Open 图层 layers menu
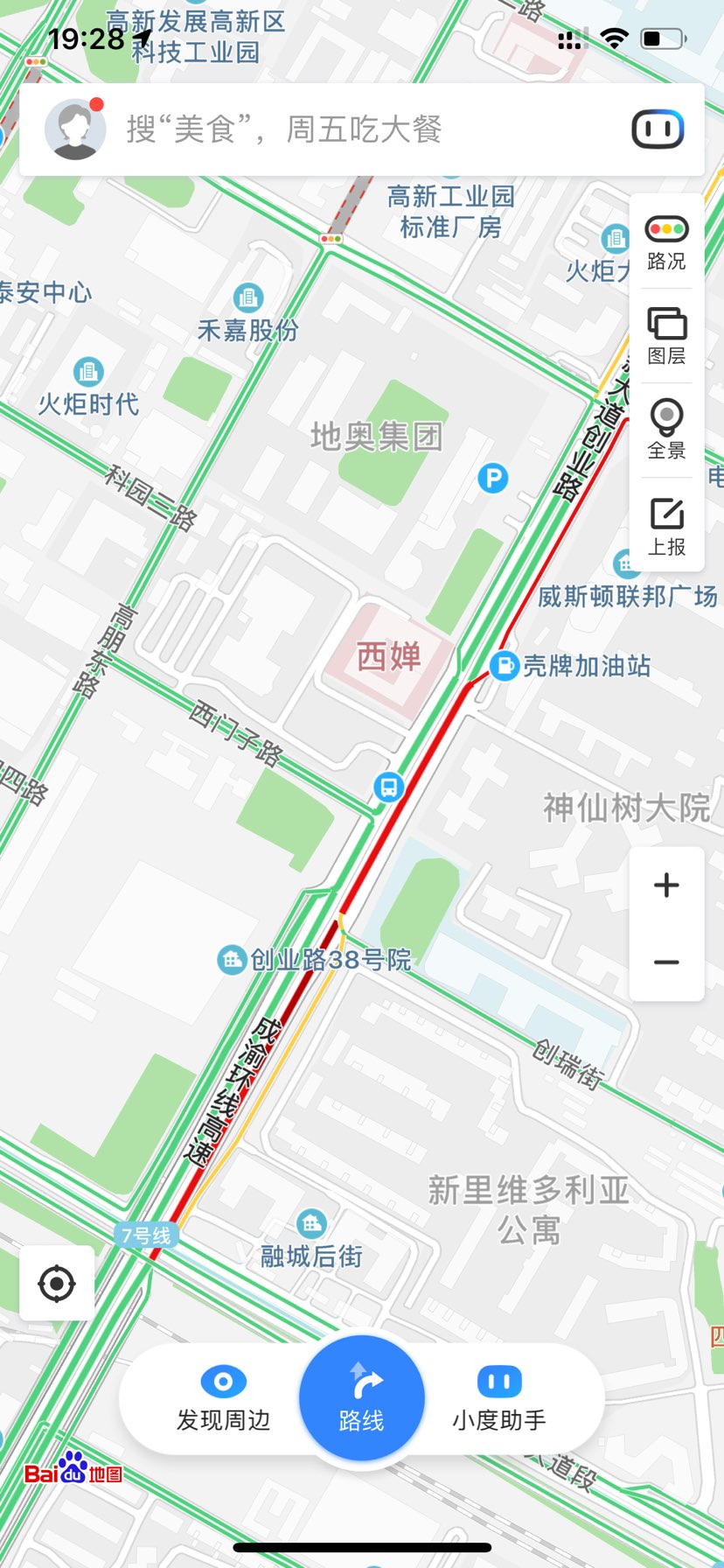Image resolution: width=724 pixels, height=1568 pixels. point(666,336)
